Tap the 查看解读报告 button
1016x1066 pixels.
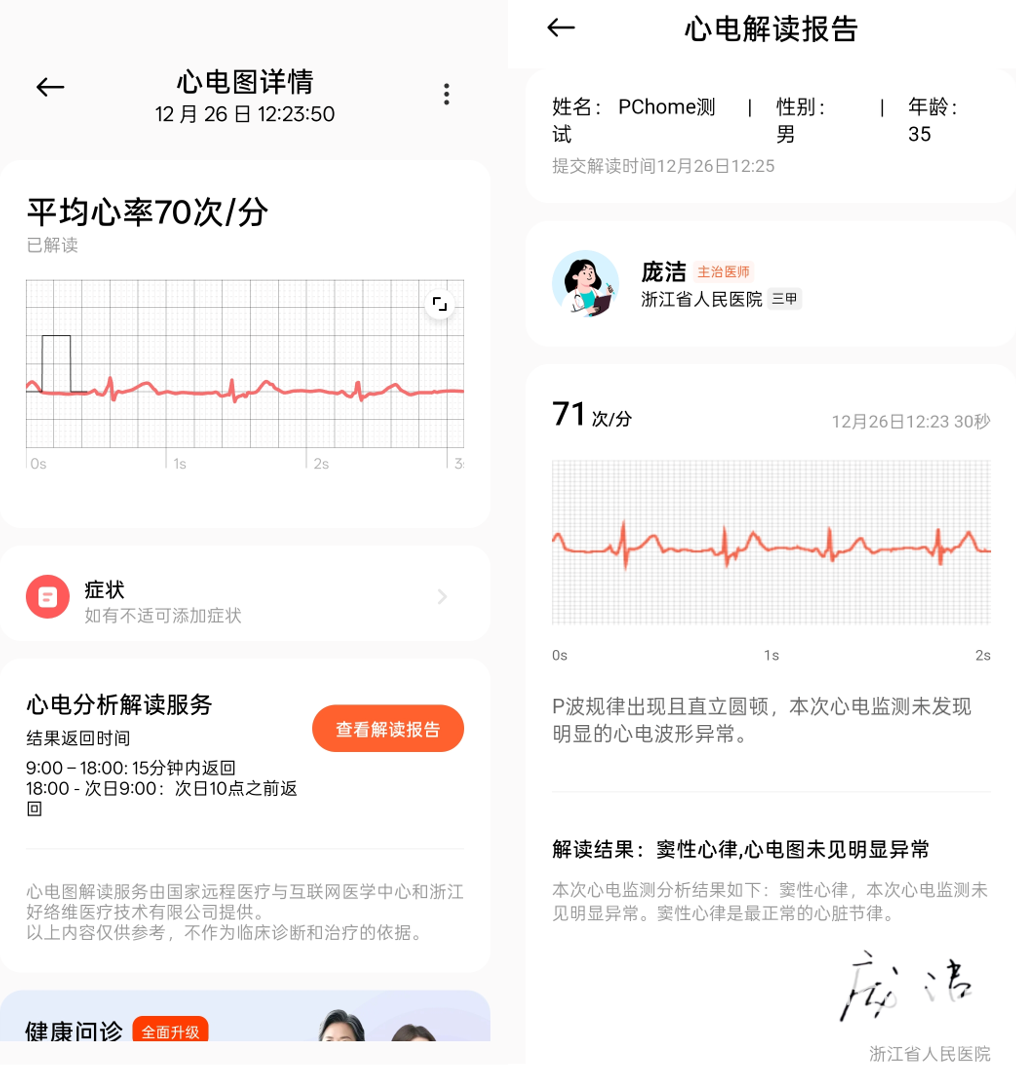pyautogui.click(x=387, y=729)
